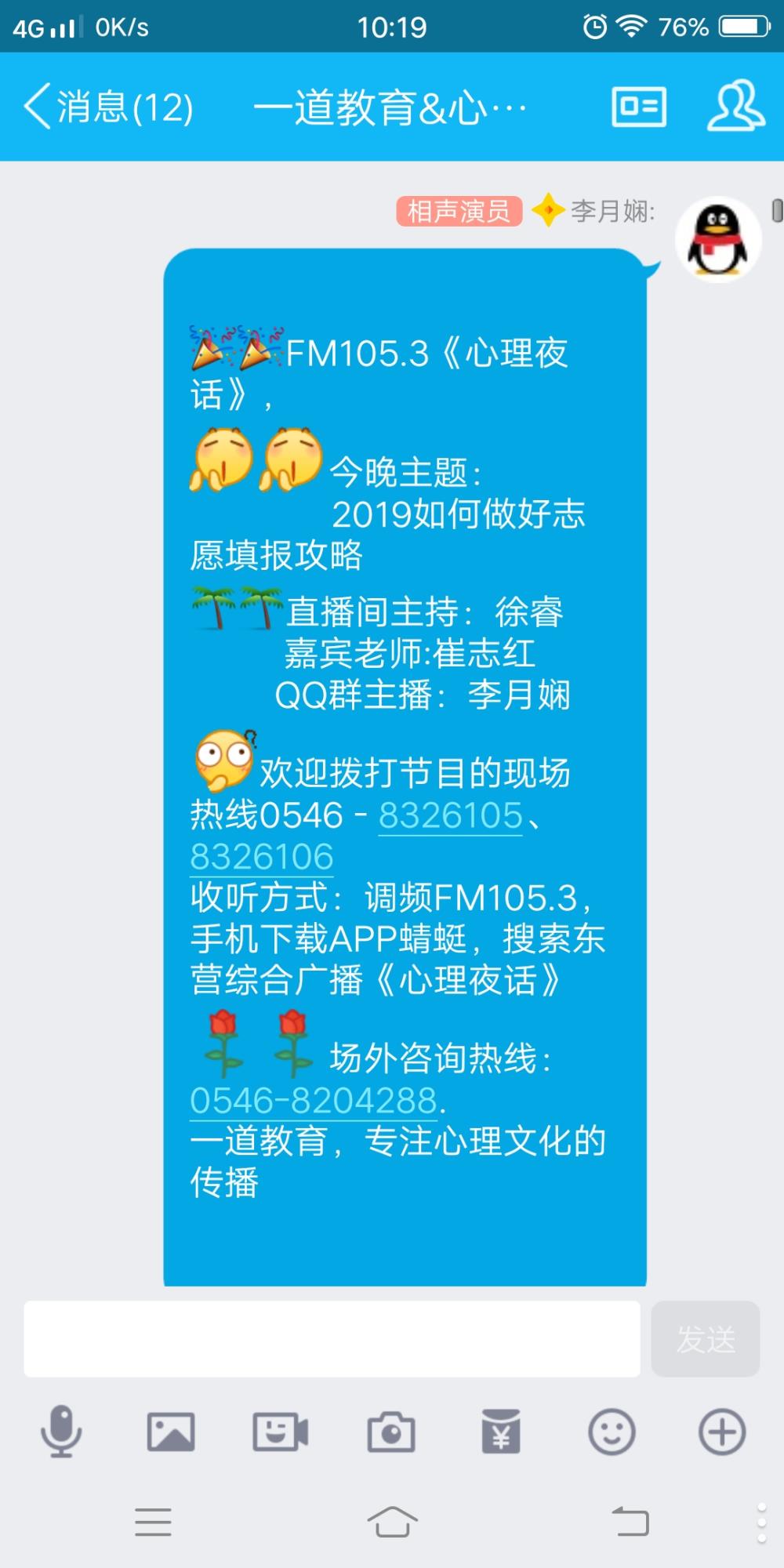
Task: Tap the system back button
Action: click(x=630, y=1522)
